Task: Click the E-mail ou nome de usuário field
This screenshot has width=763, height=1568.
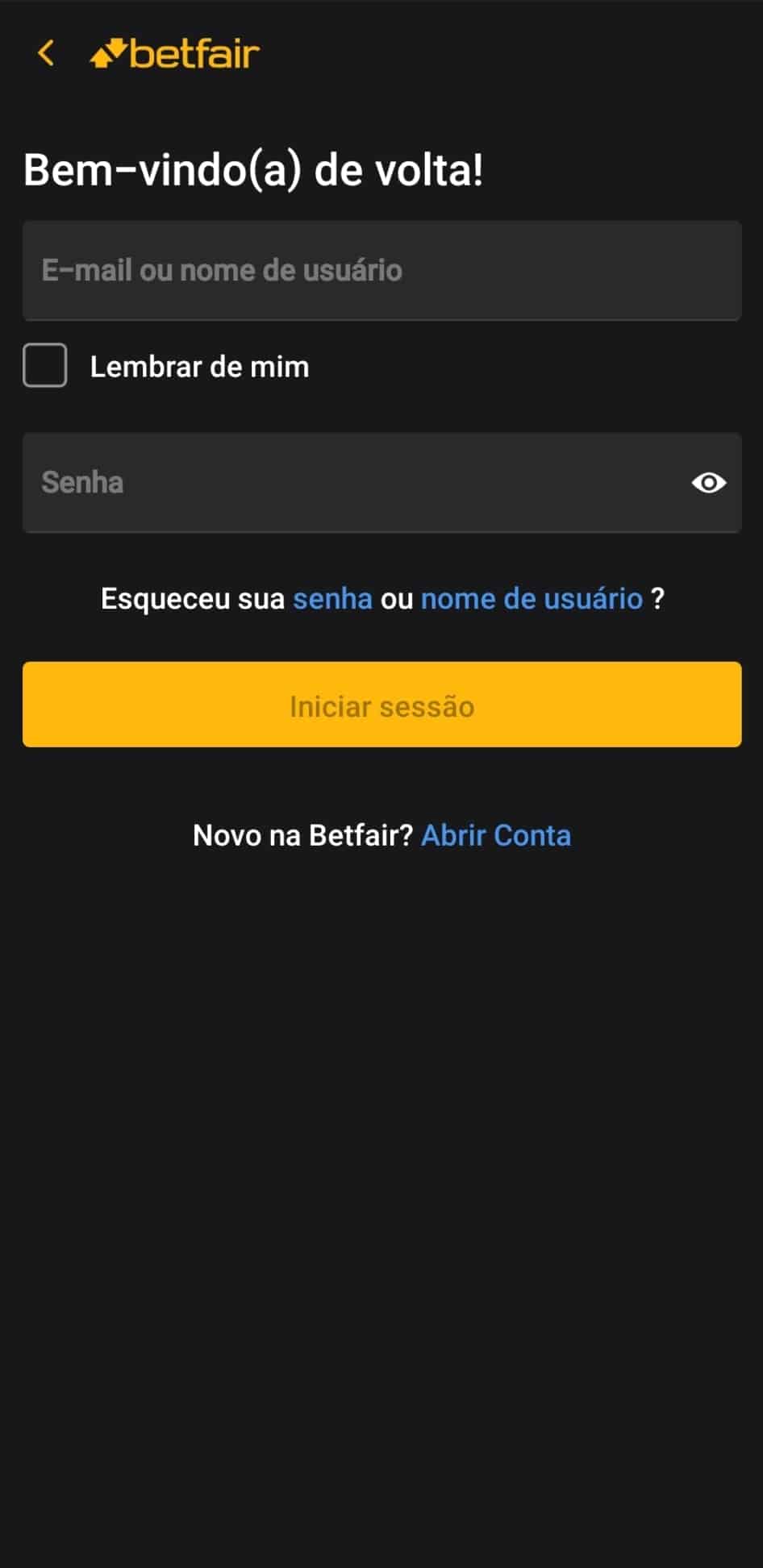Action: pyautogui.click(x=381, y=271)
